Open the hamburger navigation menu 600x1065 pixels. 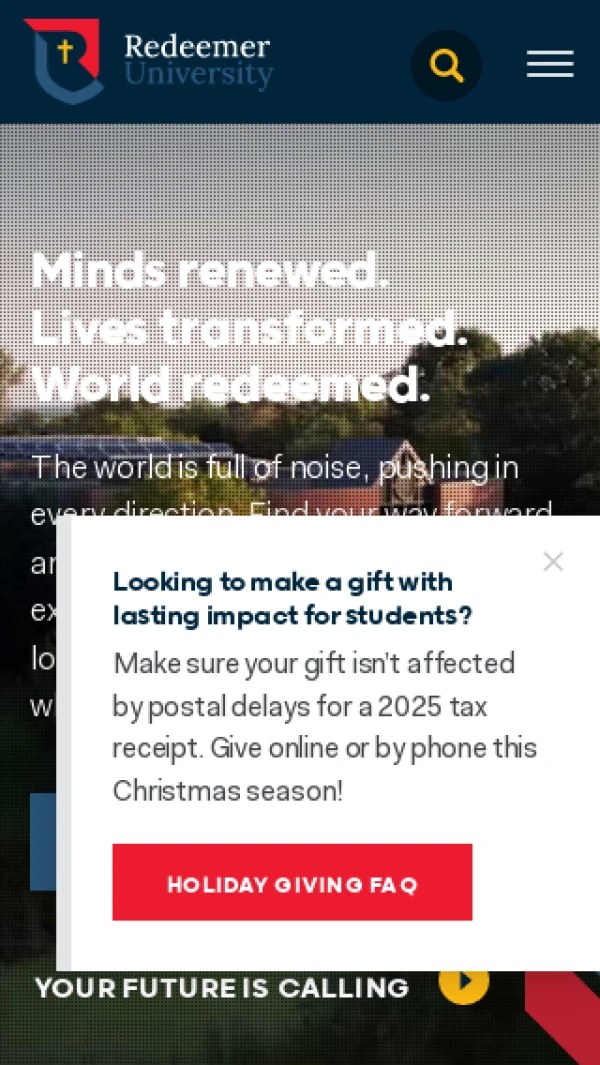coord(550,64)
